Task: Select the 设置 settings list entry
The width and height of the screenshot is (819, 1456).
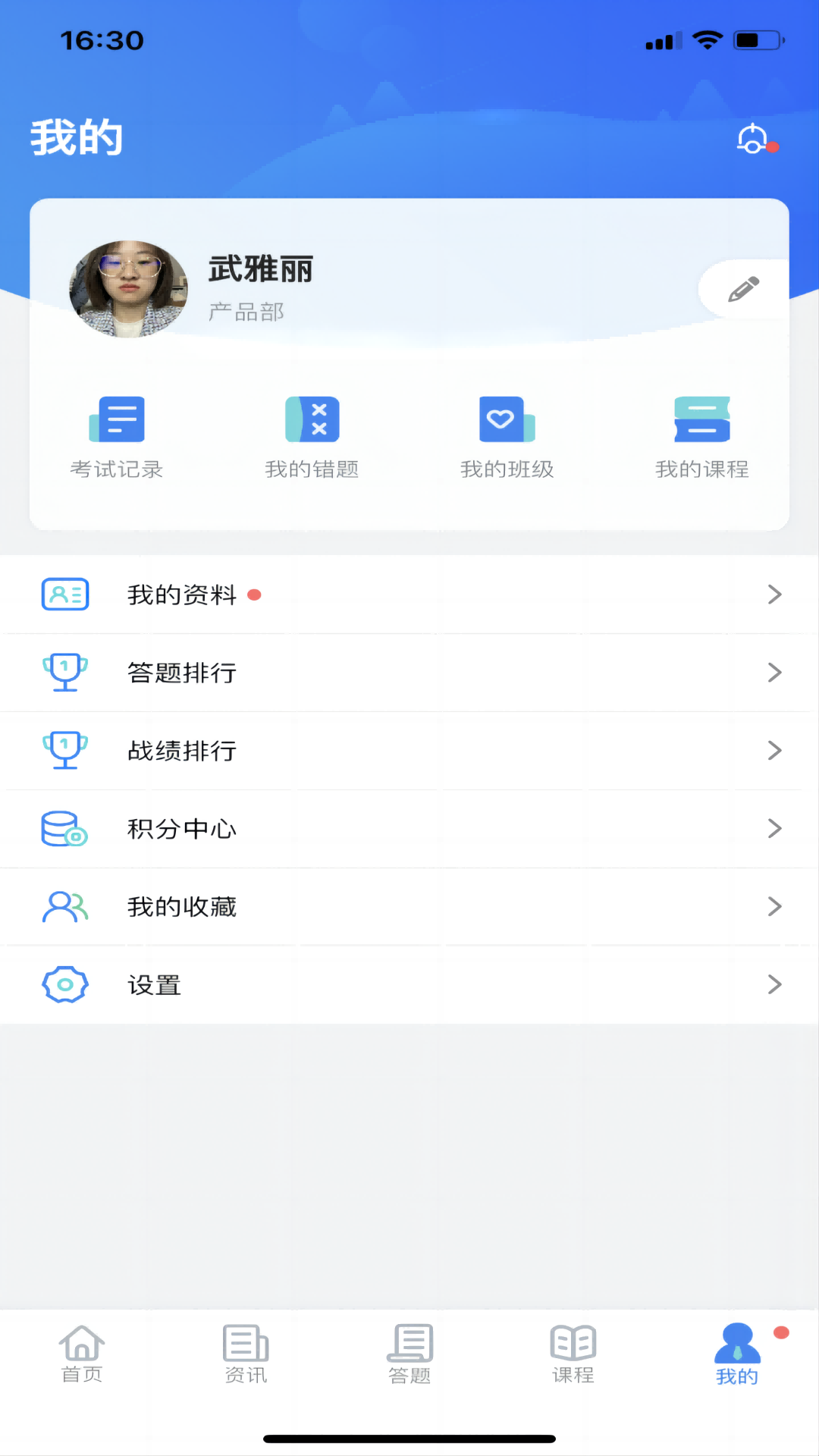Action: tap(153, 984)
